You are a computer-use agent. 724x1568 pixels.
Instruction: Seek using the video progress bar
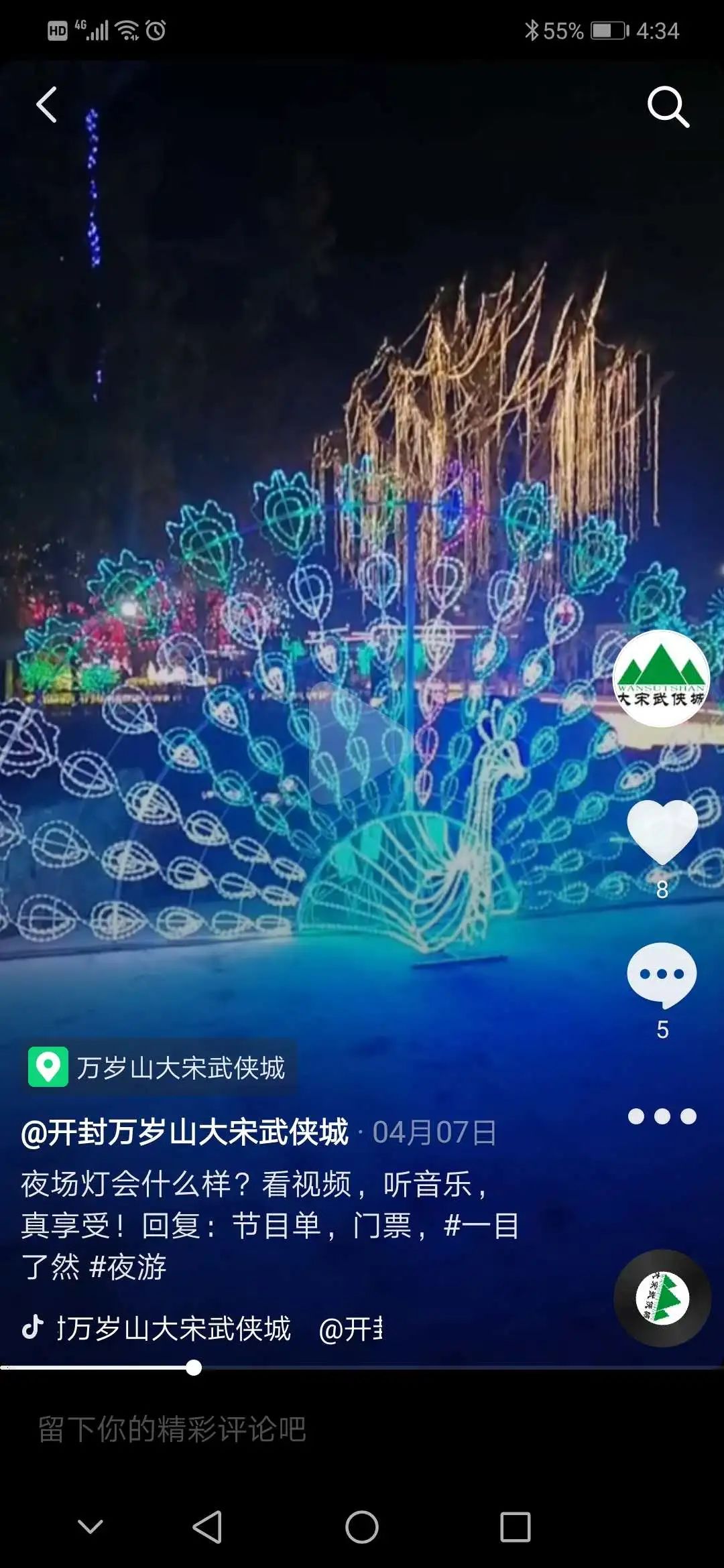(x=362, y=1368)
